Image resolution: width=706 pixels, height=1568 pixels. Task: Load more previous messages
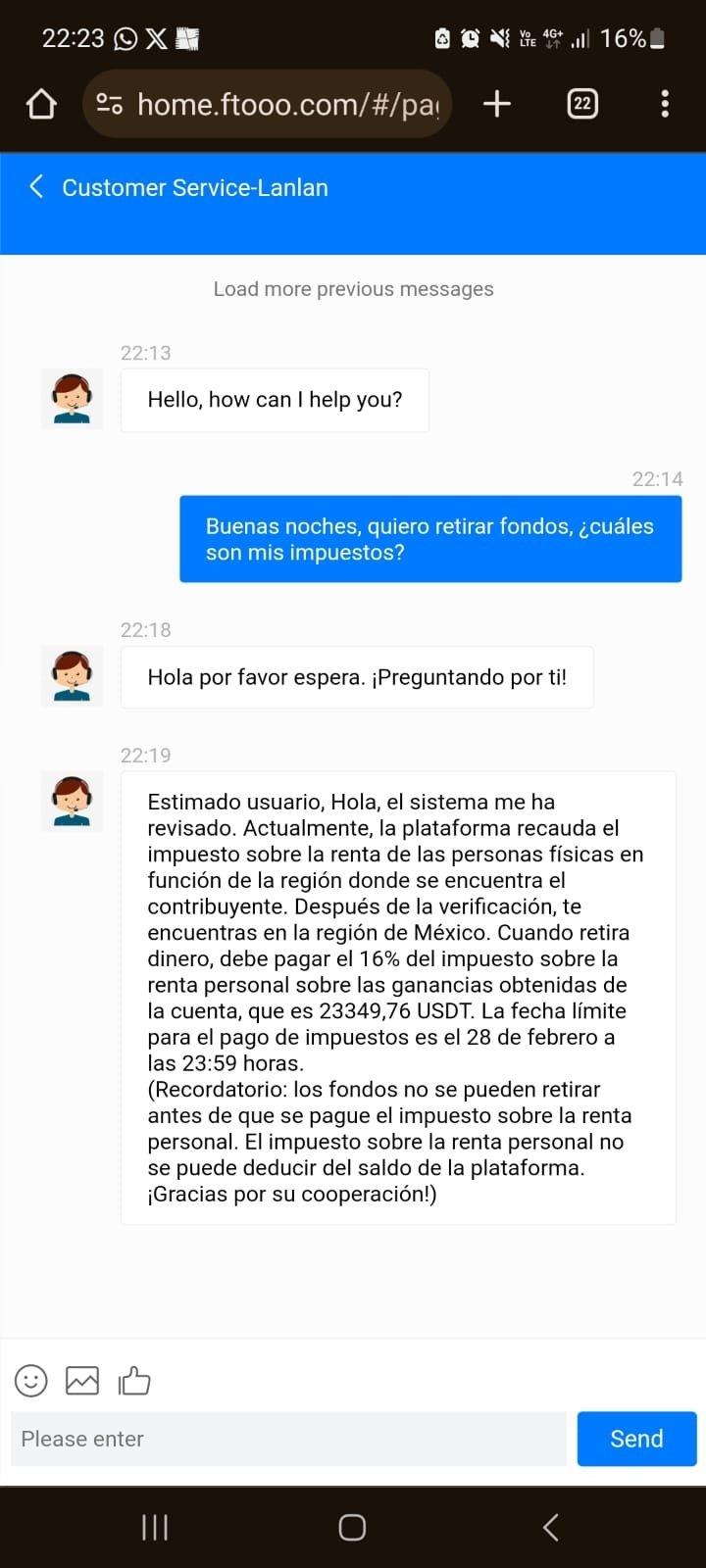[x=353, y=289]
